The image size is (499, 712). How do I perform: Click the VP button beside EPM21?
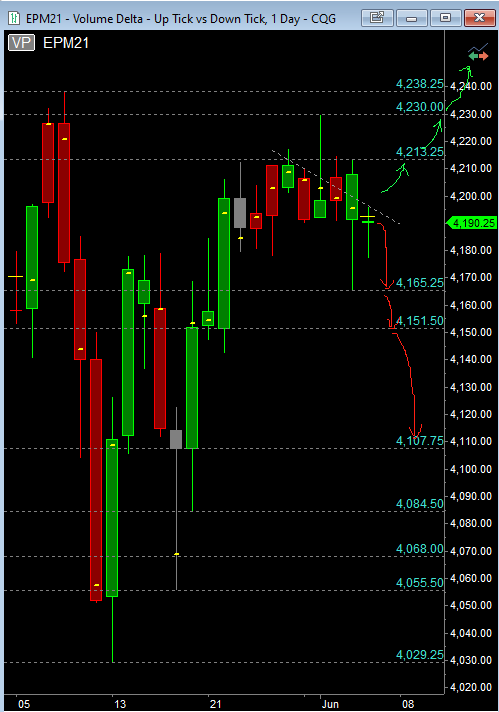tap(21, 43)
